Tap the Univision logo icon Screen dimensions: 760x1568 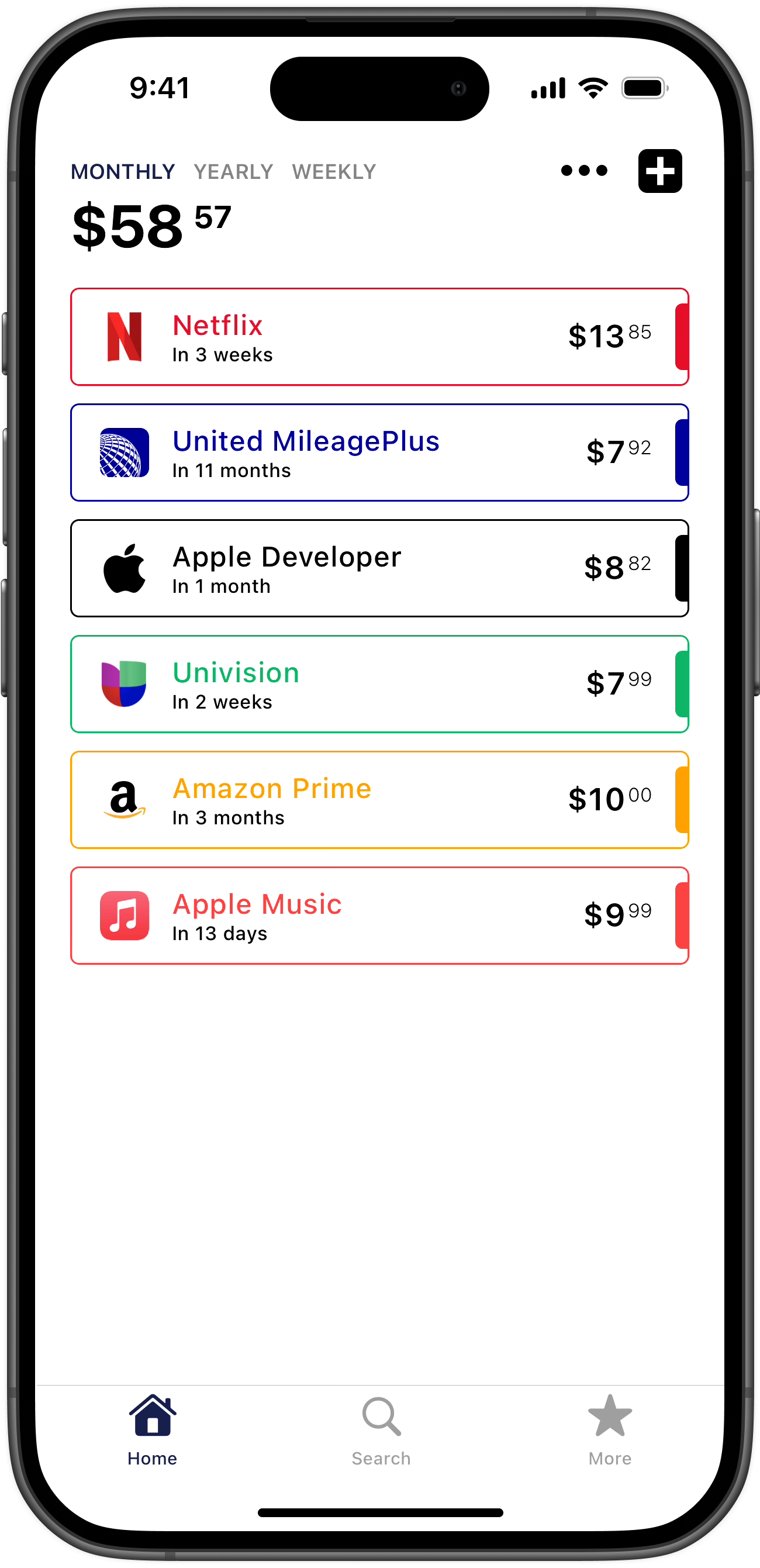[x=124, y=683]
